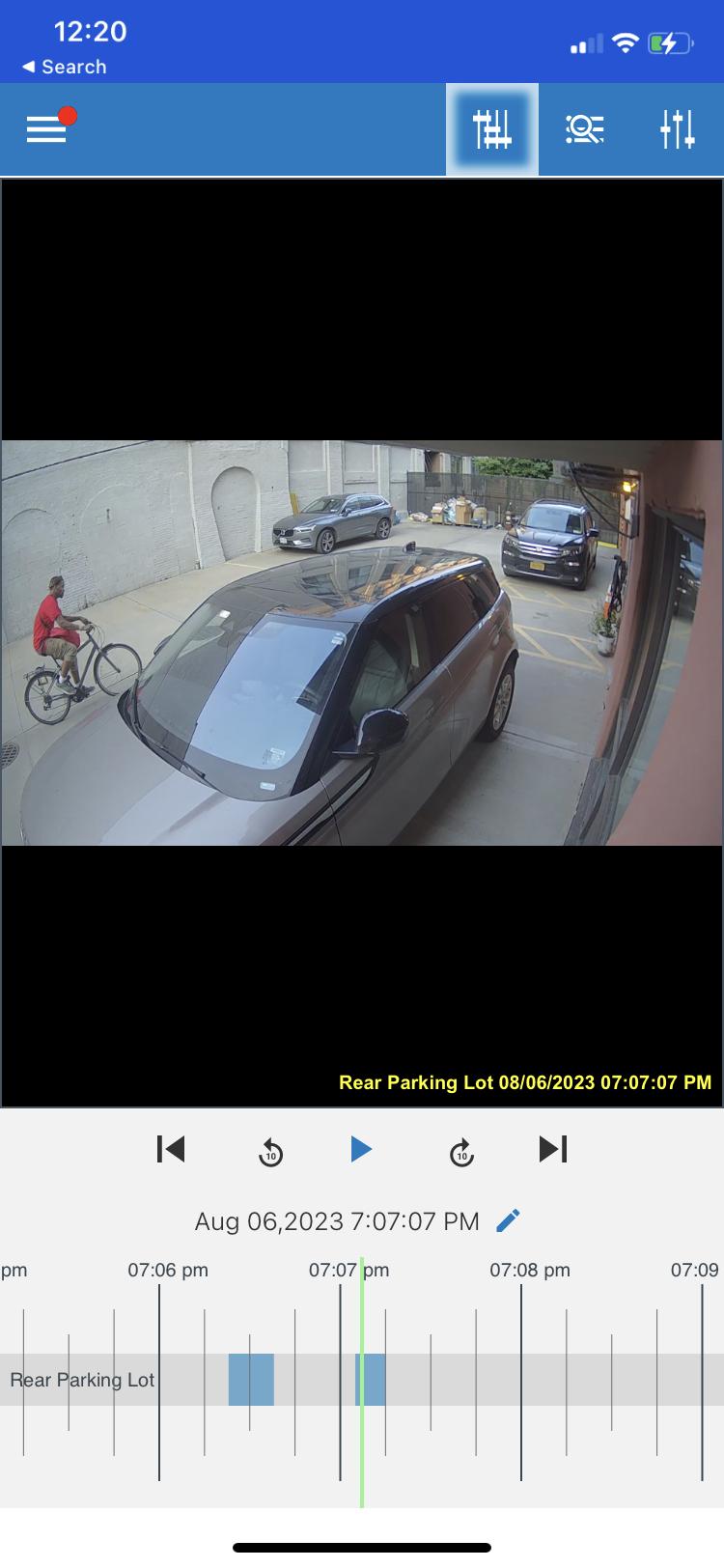
Task: Open the adjustment sliders settings
Action: point(677,129)
